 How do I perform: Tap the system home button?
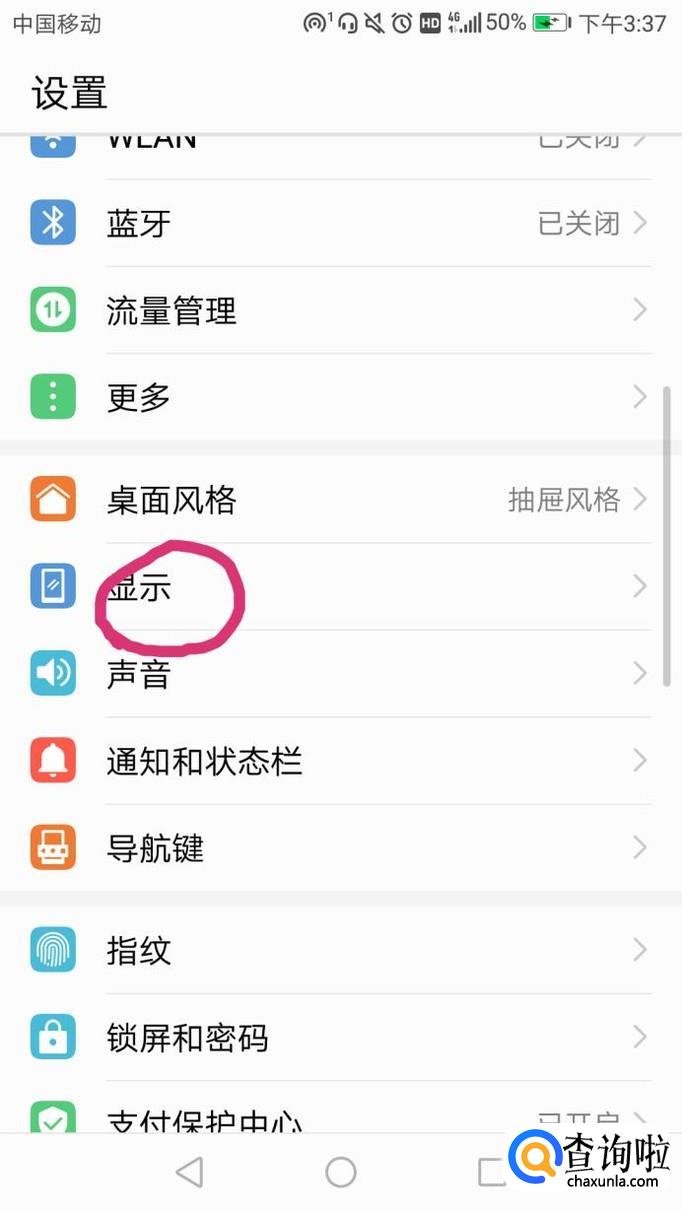tap(341, 1172)
